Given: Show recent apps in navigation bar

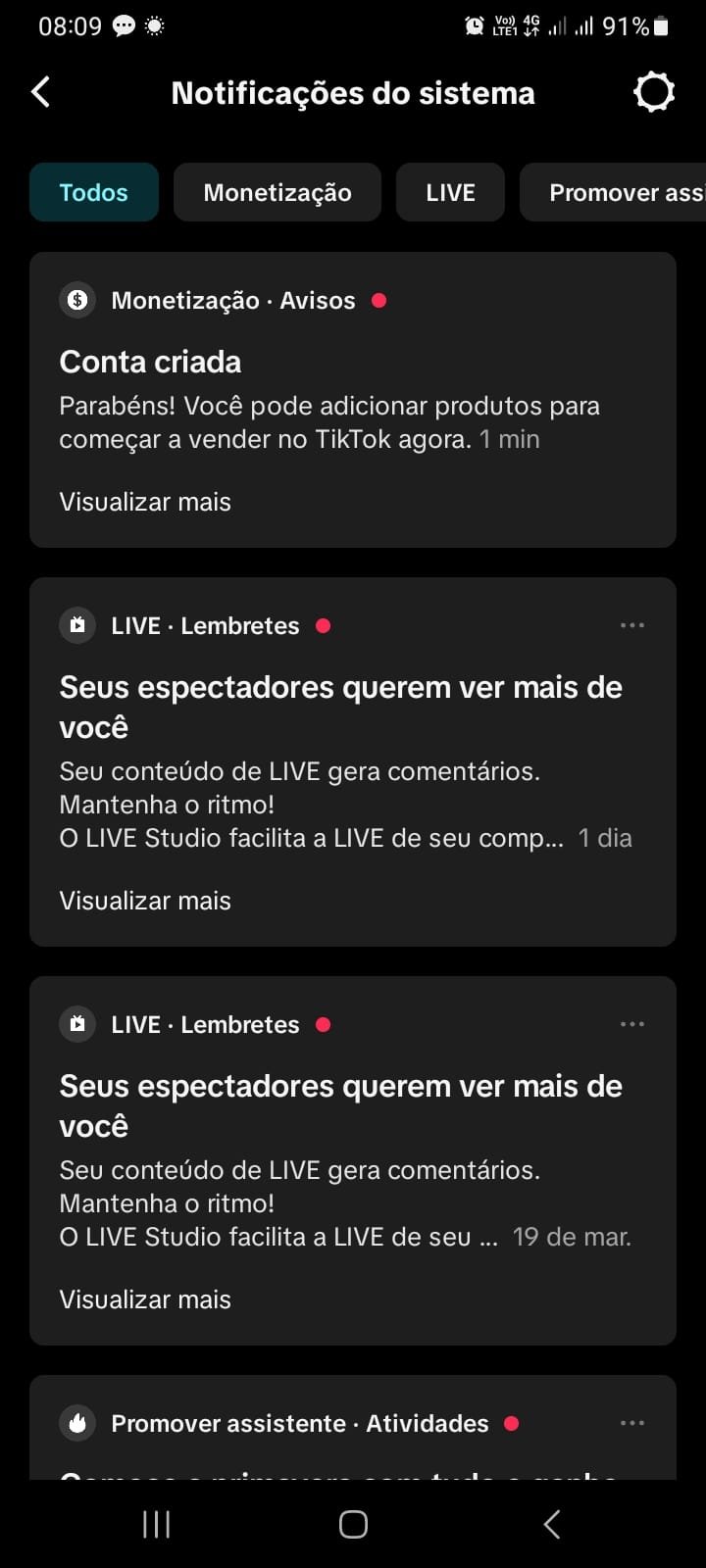Looking at the screenshot, I should tap(157, 1524).
